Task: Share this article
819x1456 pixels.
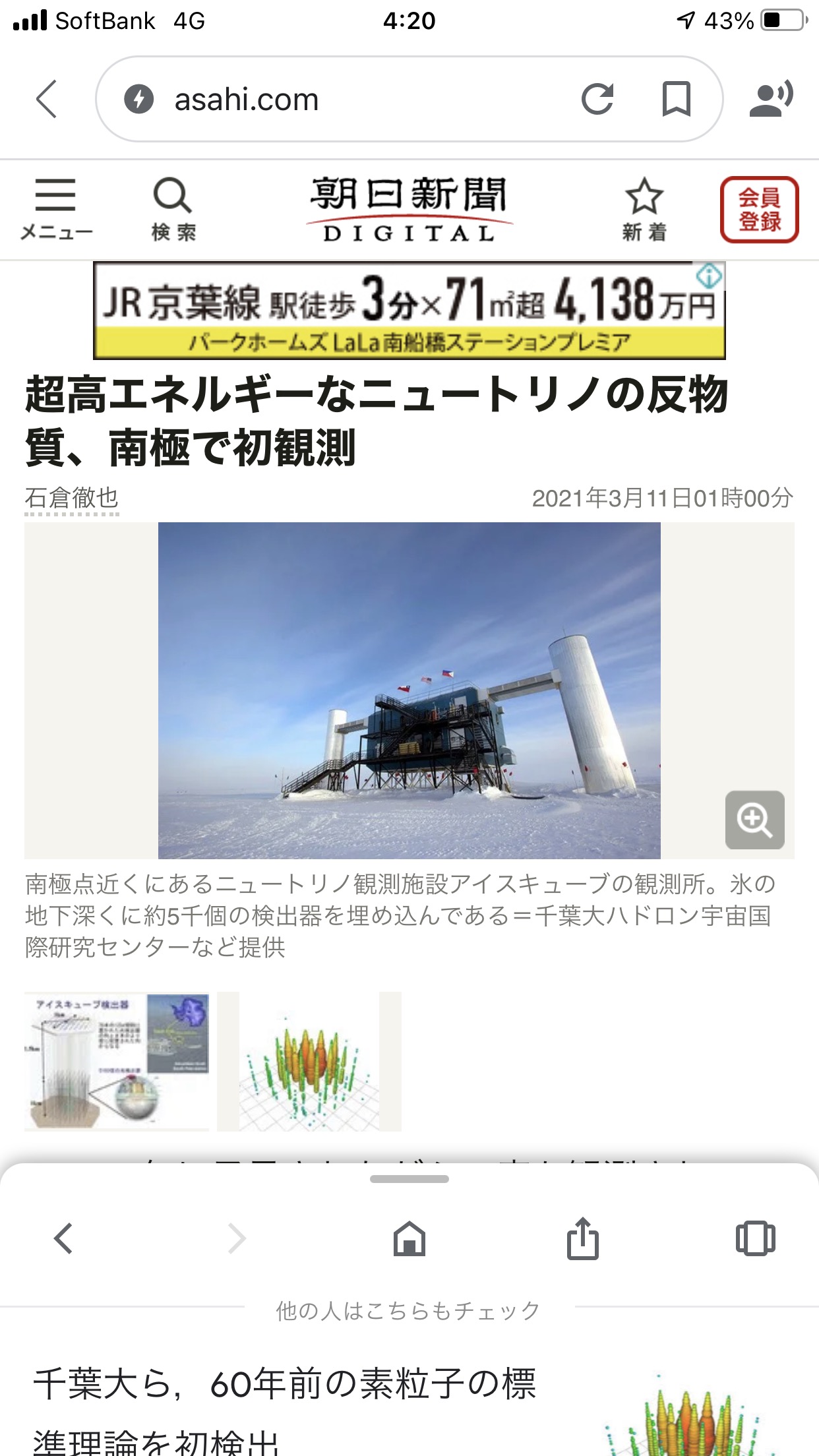Action: tap(582, 1238)
